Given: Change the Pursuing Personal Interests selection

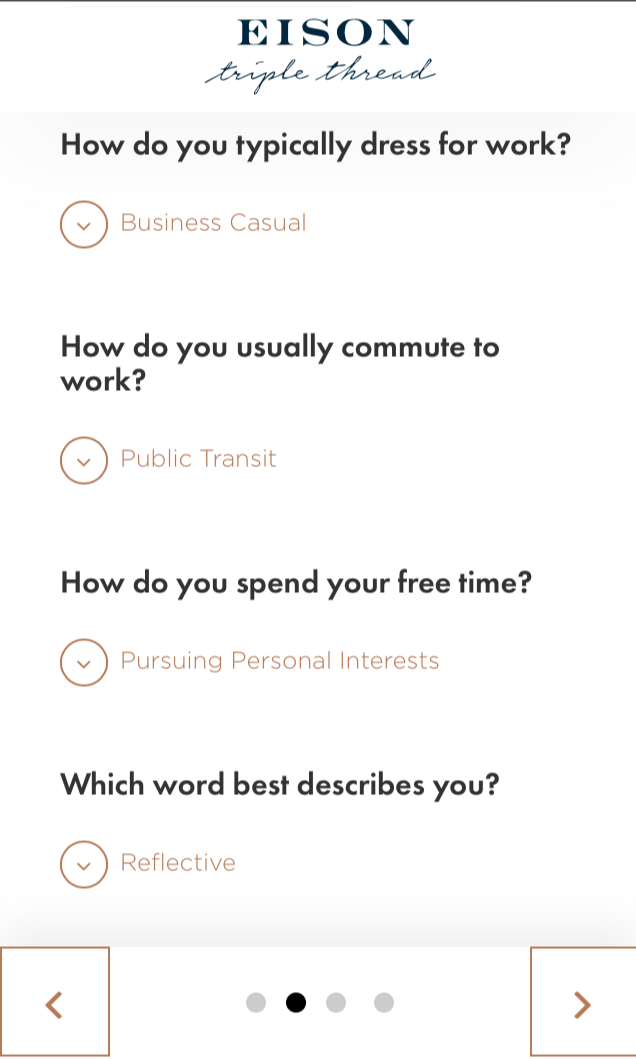Looking at the screenshot, I should tap(84, 662).
